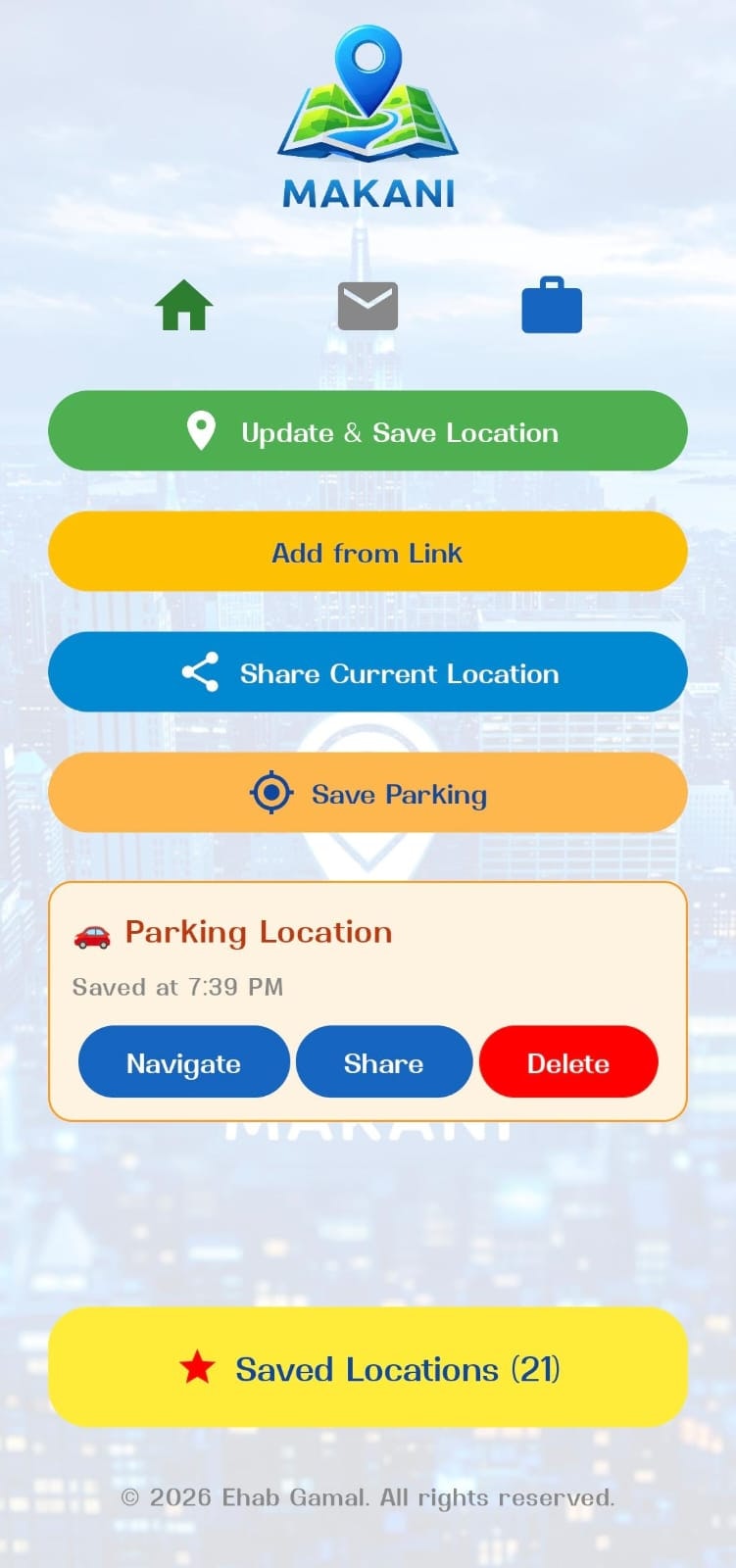Click the pin icon on Update & Save Location
The height and width of the screenshot is (1568, 736).
click(x=200, y=429)
